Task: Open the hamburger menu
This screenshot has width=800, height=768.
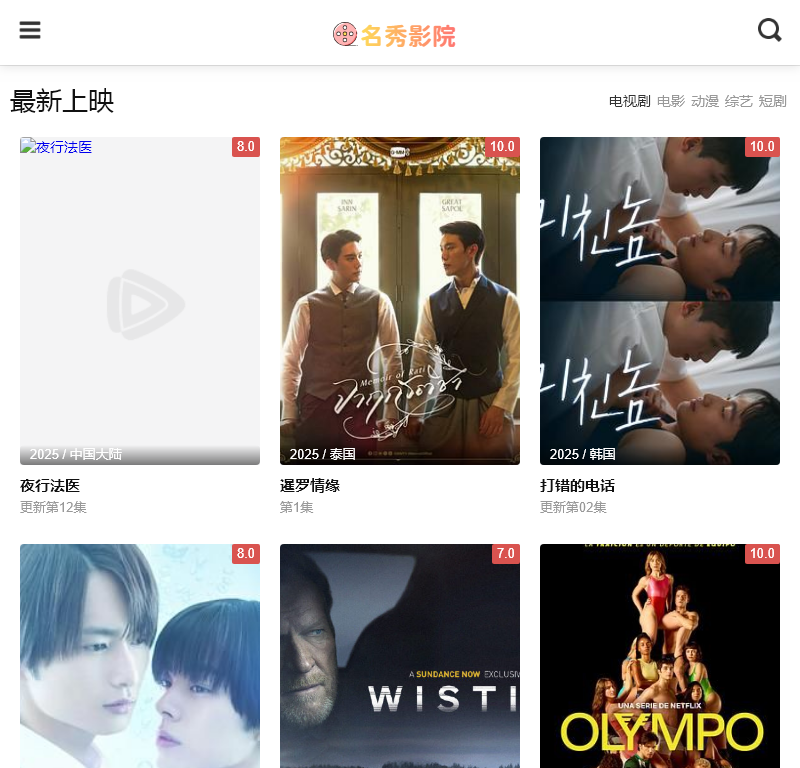Action: click(30, 30)
